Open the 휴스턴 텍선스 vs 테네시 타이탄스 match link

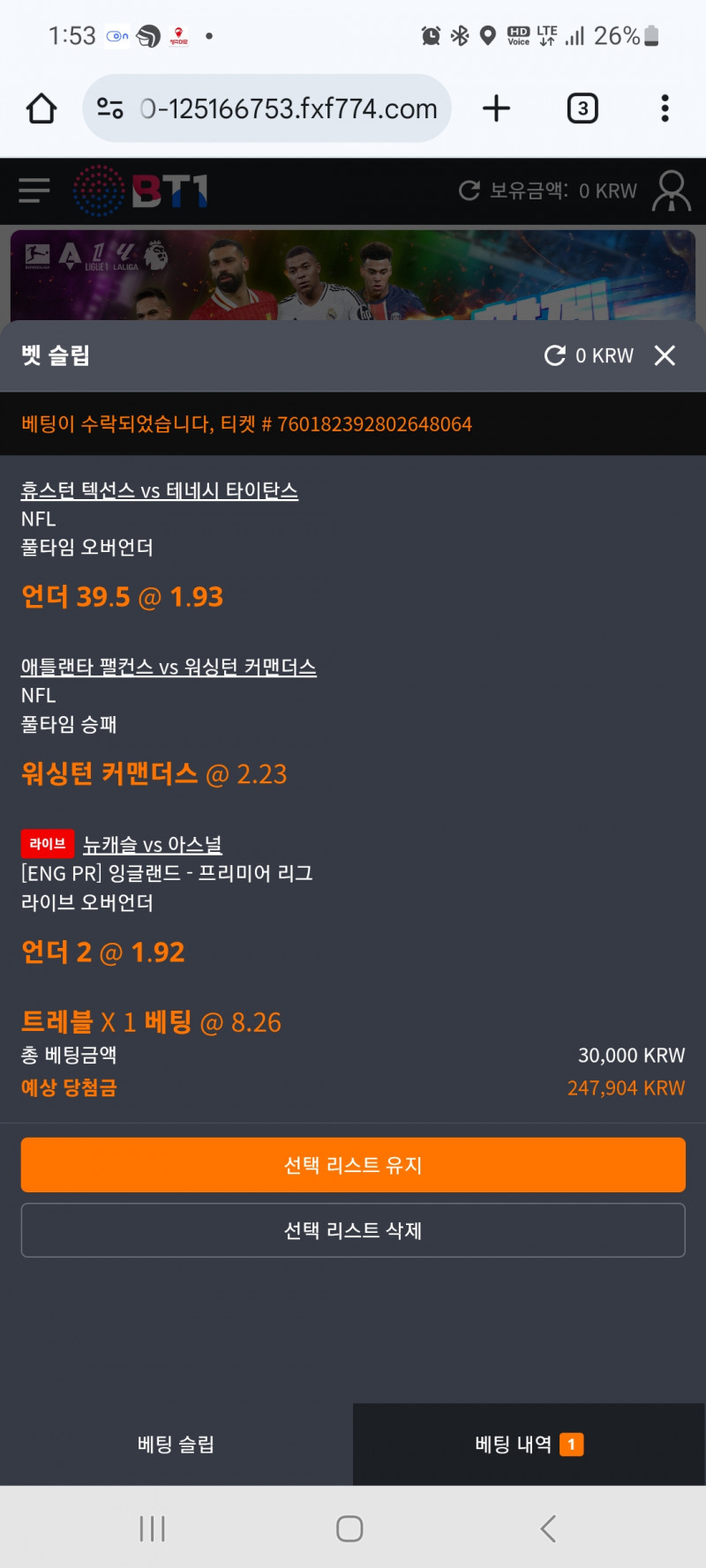160,490
